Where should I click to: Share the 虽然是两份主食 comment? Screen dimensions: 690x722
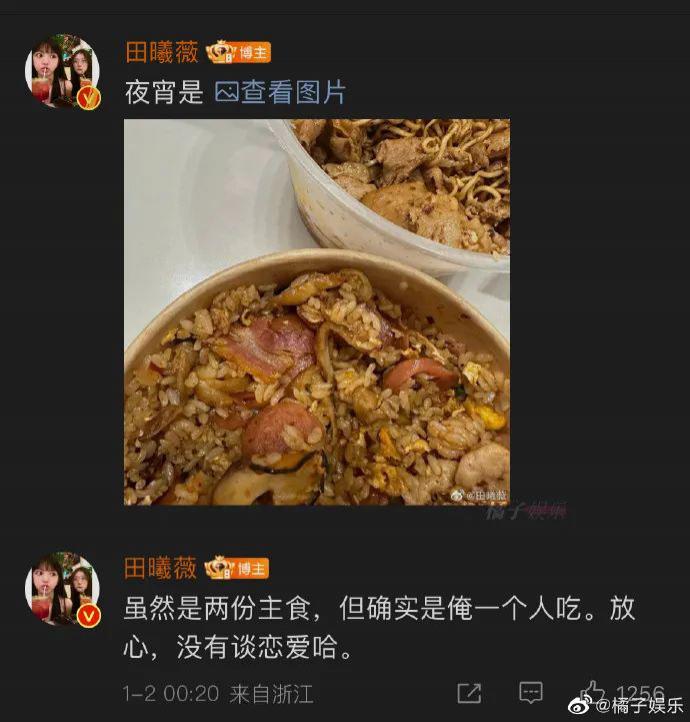468,693
